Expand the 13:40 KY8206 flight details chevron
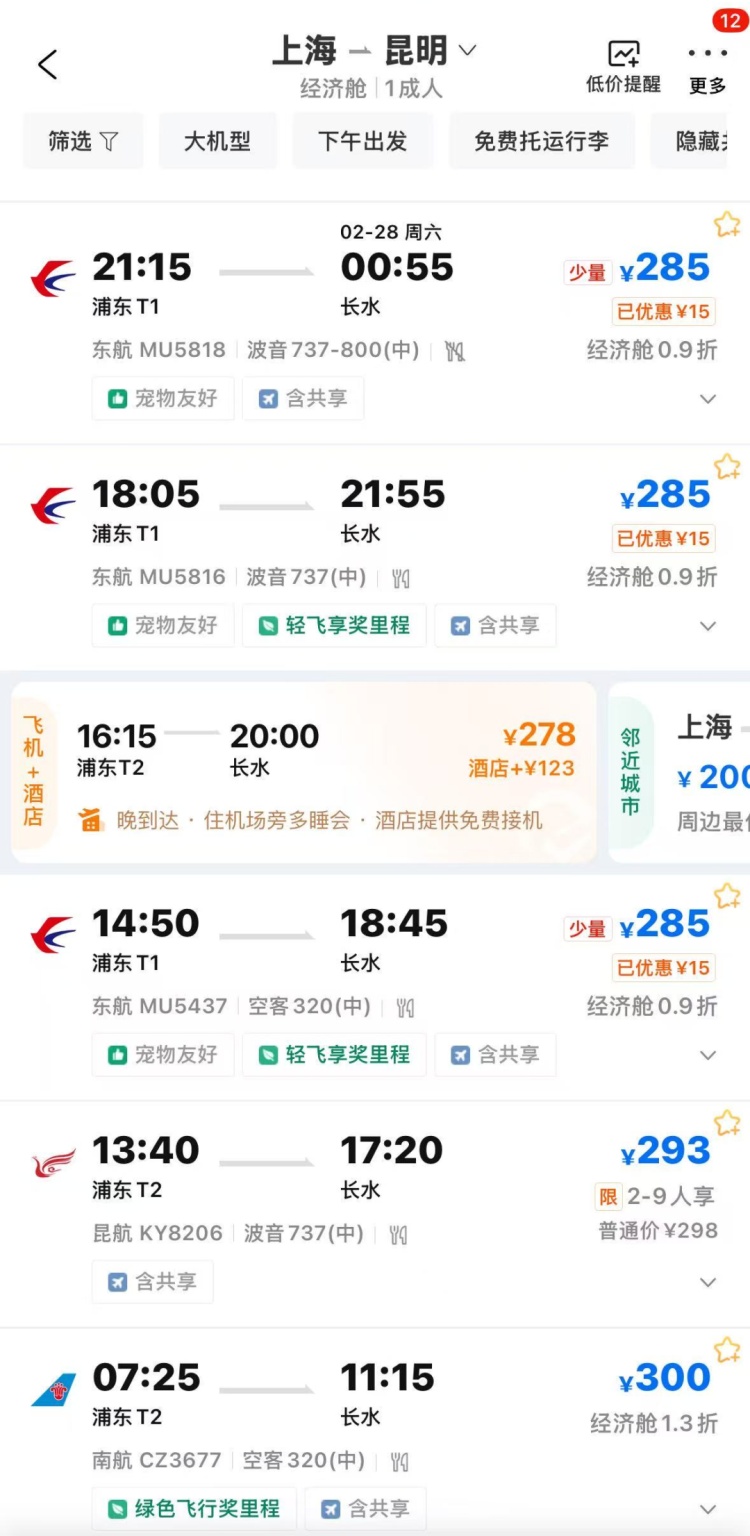The image size is (750, 1536). tap(708, 1281)
